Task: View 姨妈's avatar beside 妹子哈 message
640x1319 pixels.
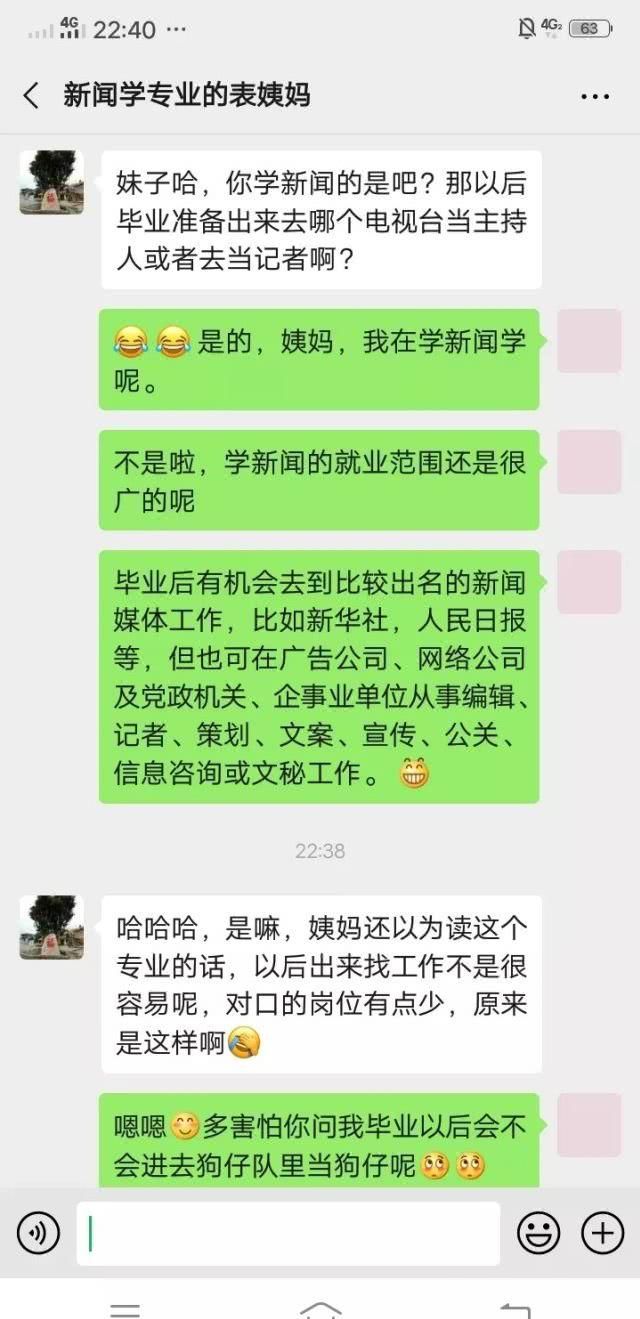Action: (x=51, y=183)
